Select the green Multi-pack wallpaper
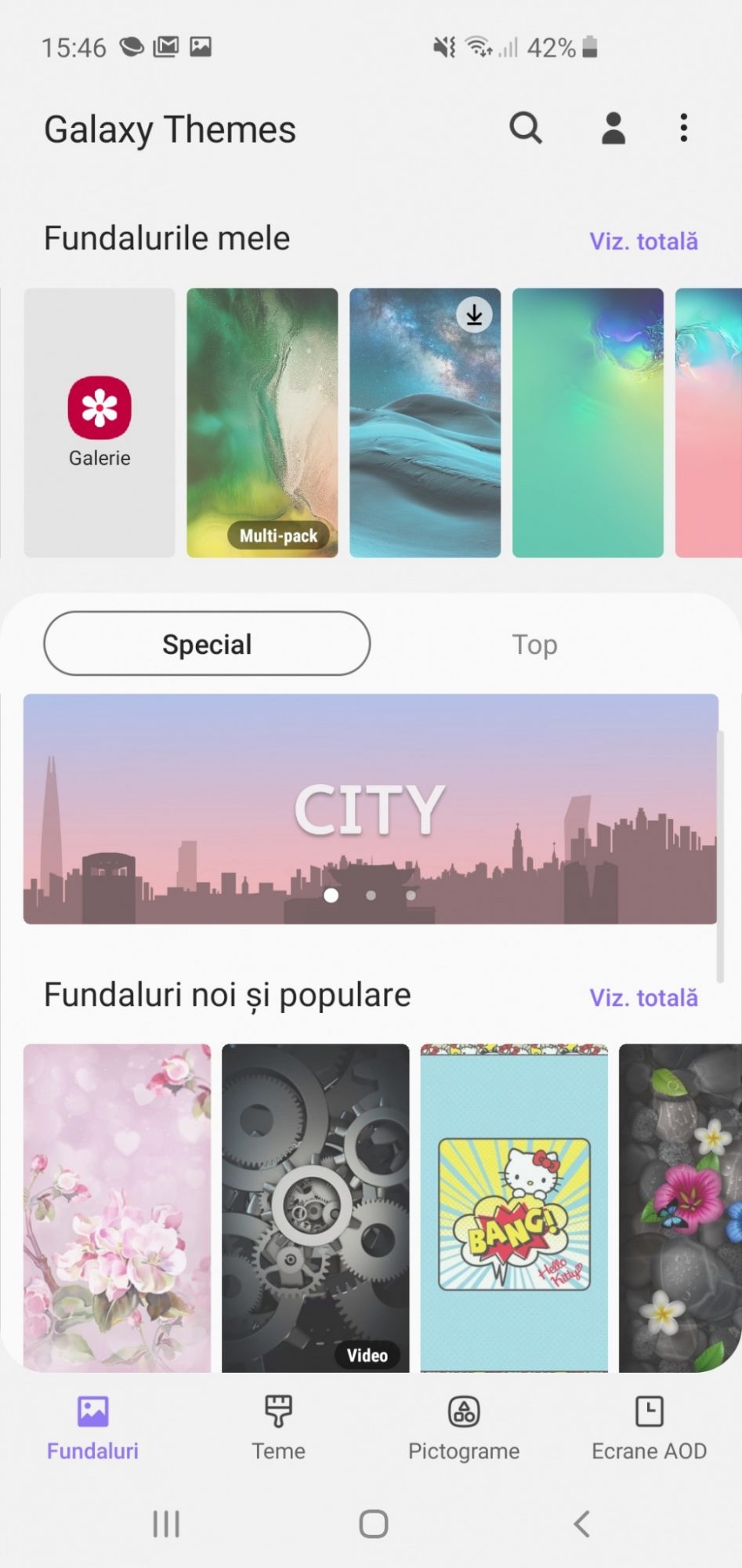The height and width of the screenshot is (1568, 742). 262,423
